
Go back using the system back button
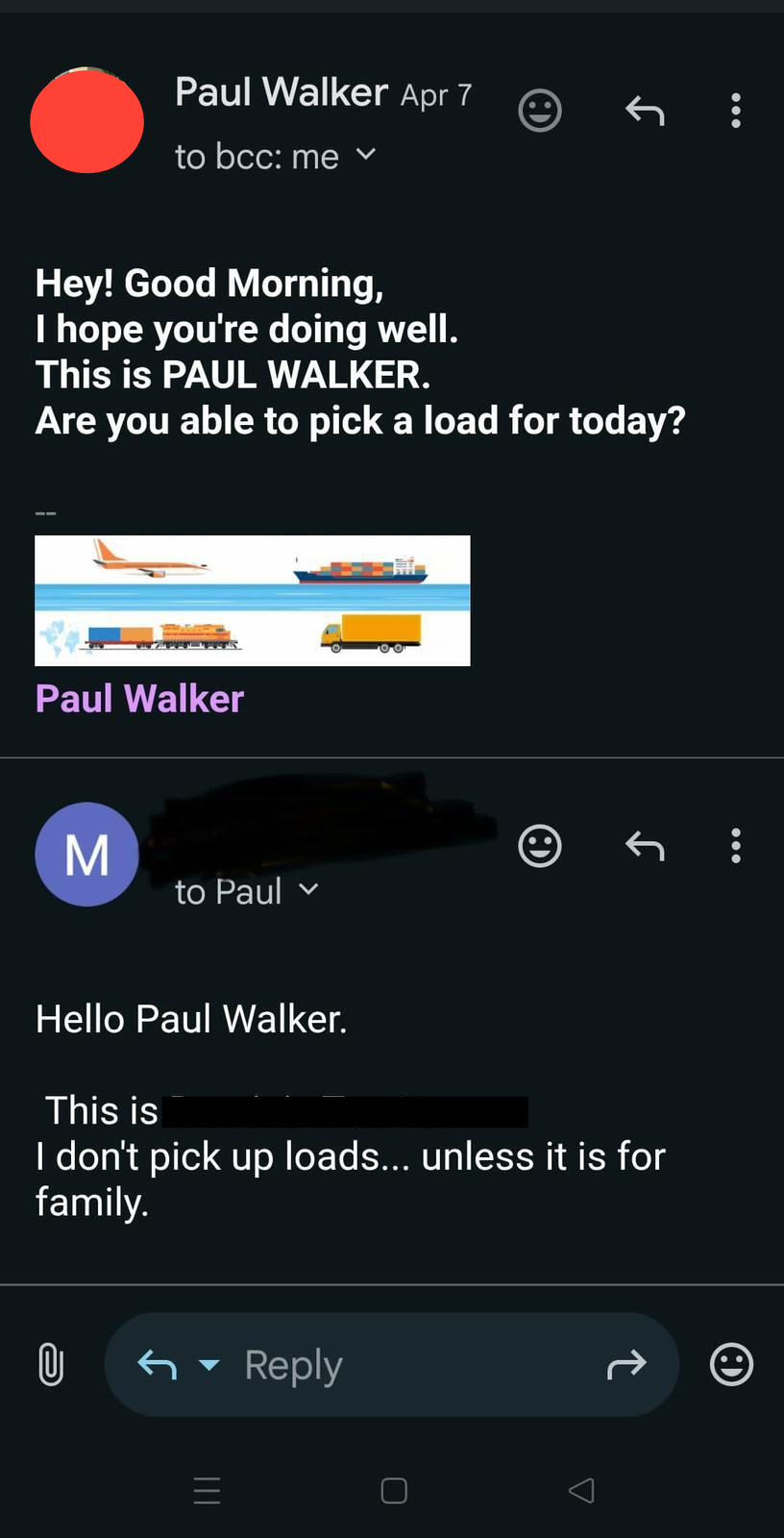[x=581, y=1491]
